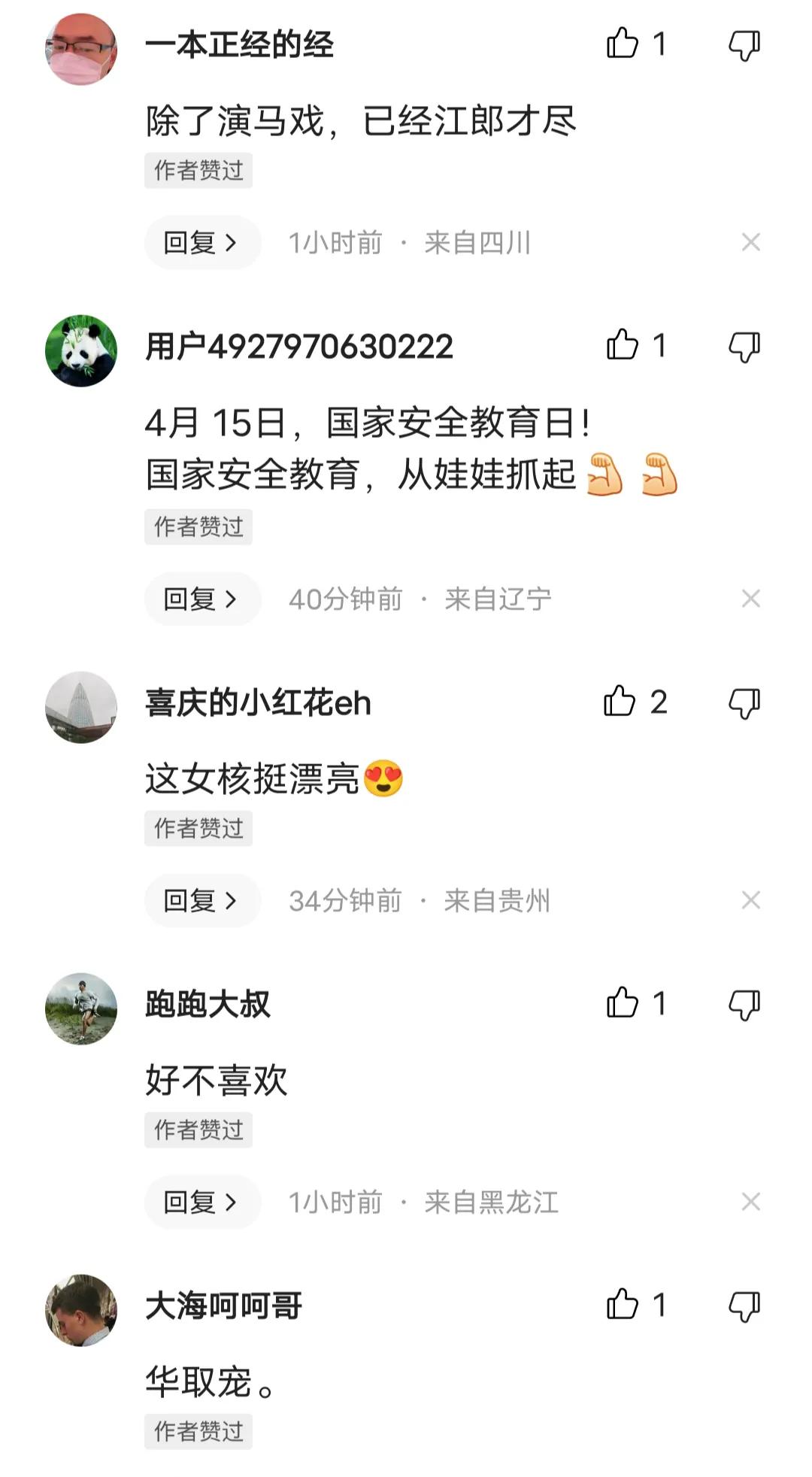Dismiss the comment from 辽宁

coord(750,599)
